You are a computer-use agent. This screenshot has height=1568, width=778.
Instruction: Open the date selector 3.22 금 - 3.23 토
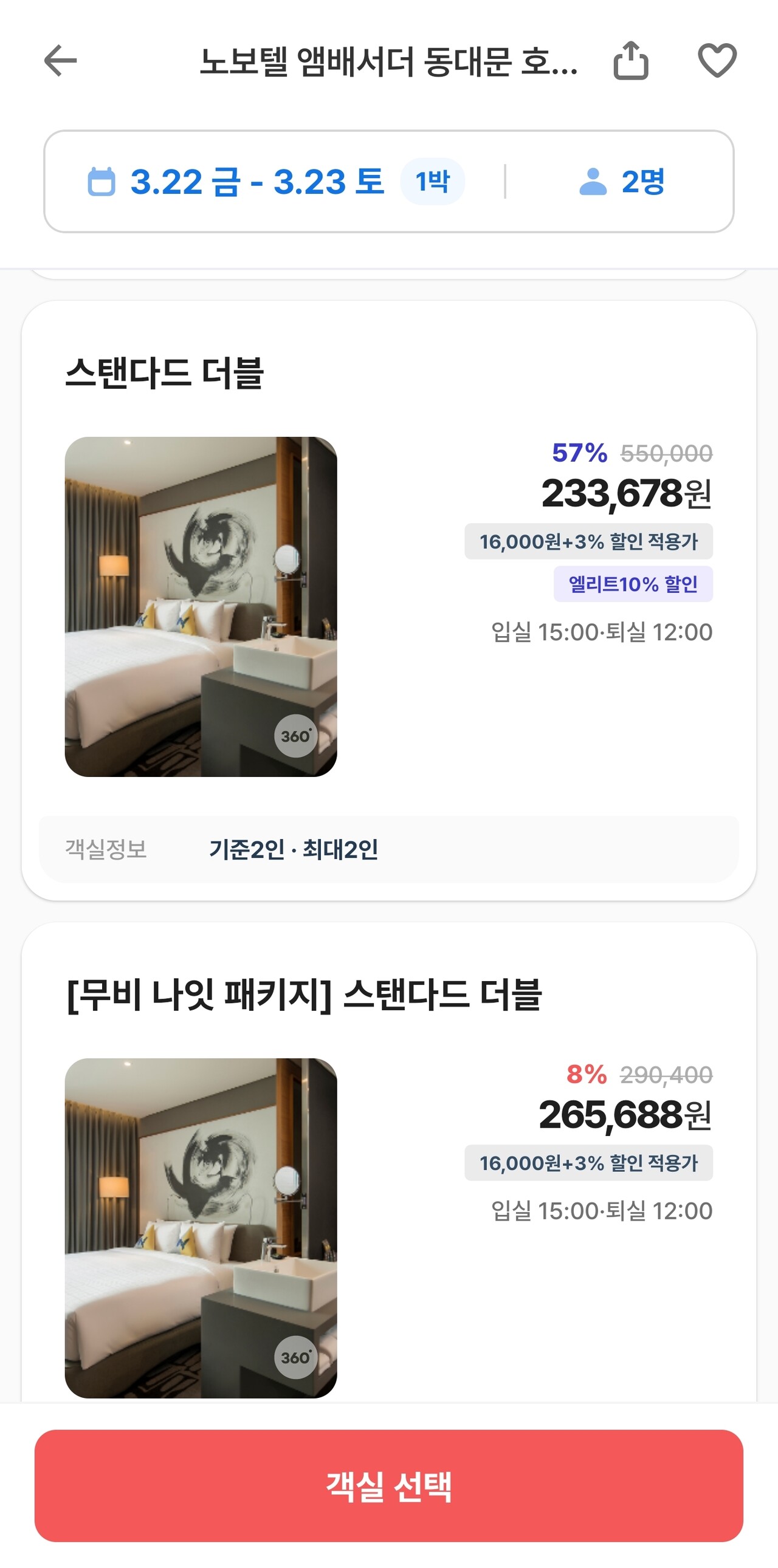click(256, 181)
